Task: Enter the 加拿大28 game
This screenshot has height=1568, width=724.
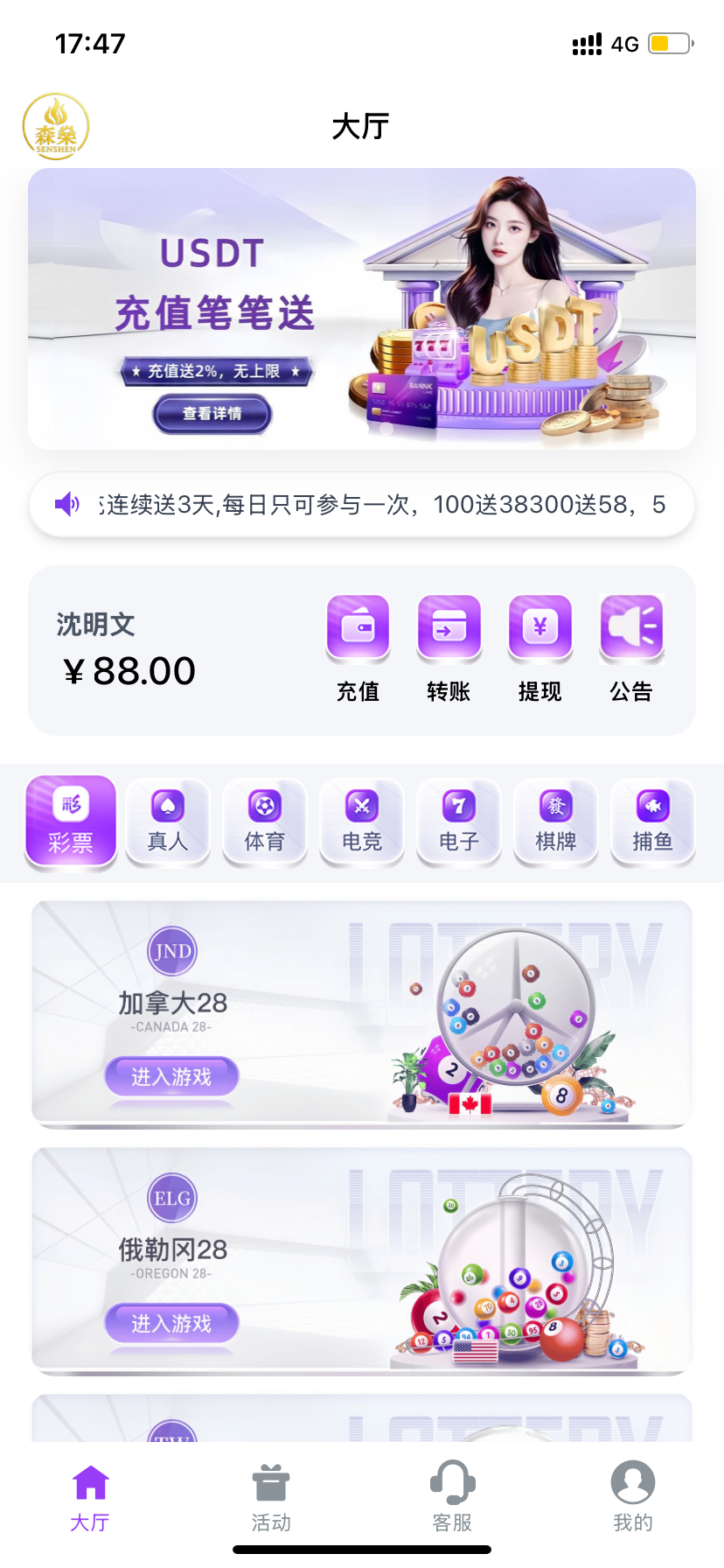Action: click(x=171, y=1076)
